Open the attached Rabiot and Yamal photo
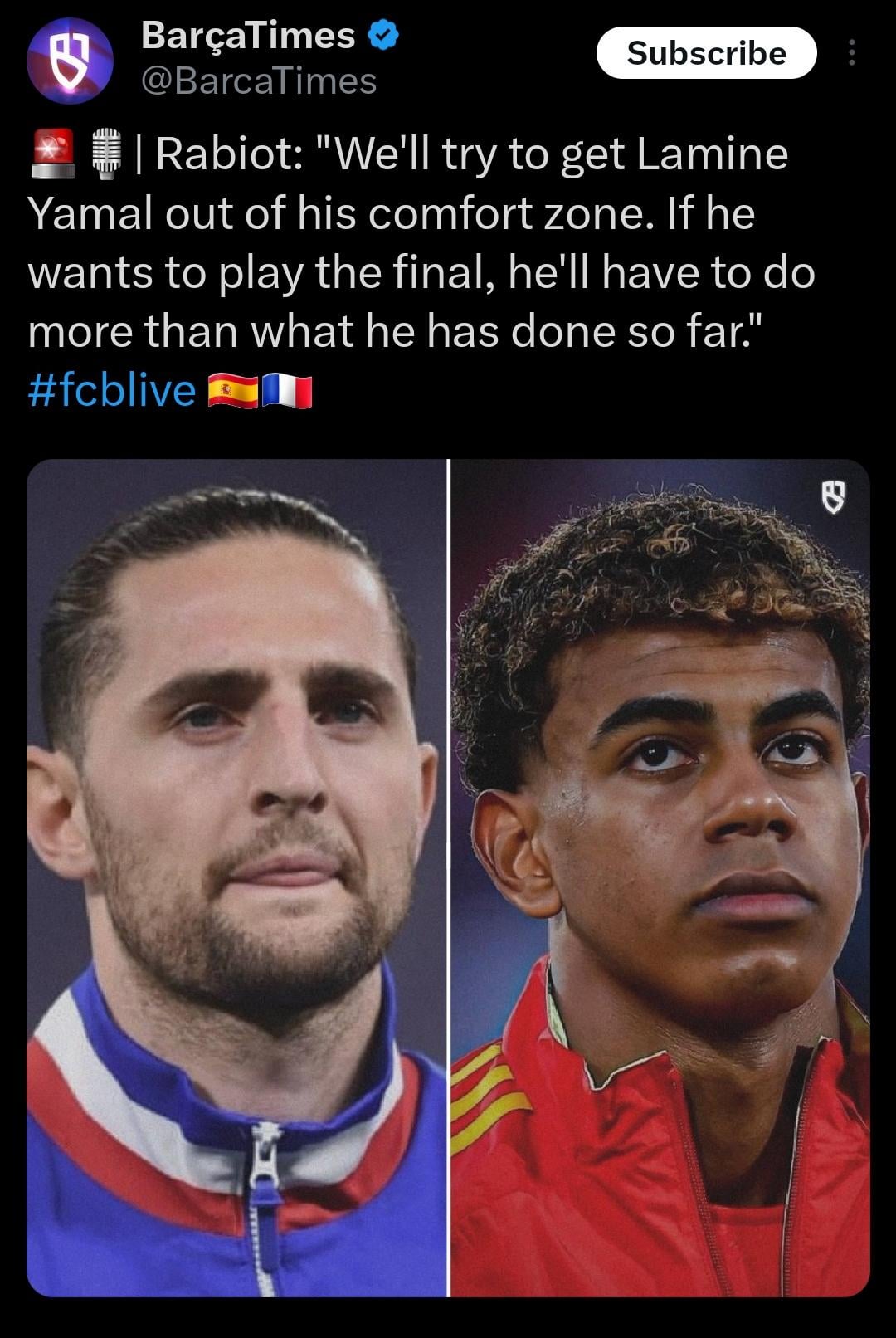Viewport: 896px width, 1338px height. click(x=448, y=877)
